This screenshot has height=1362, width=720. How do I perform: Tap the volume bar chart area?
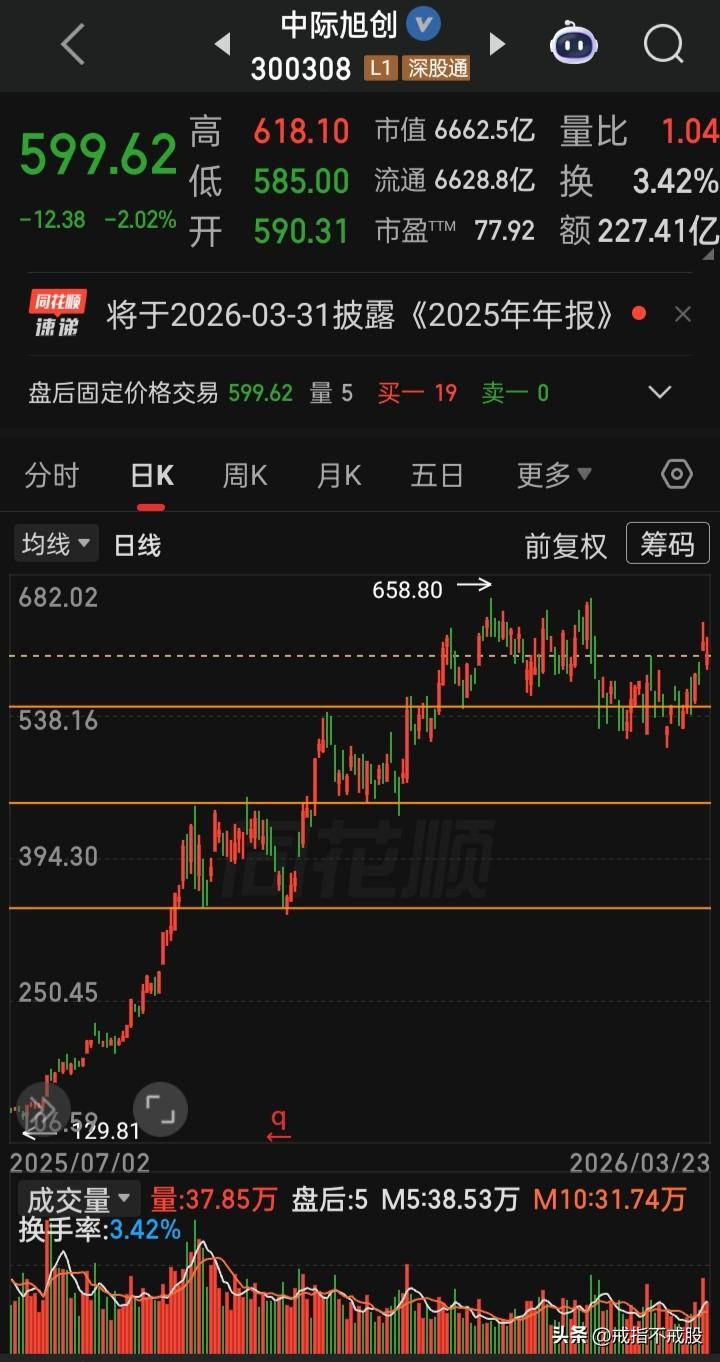tap(360, 1290)
